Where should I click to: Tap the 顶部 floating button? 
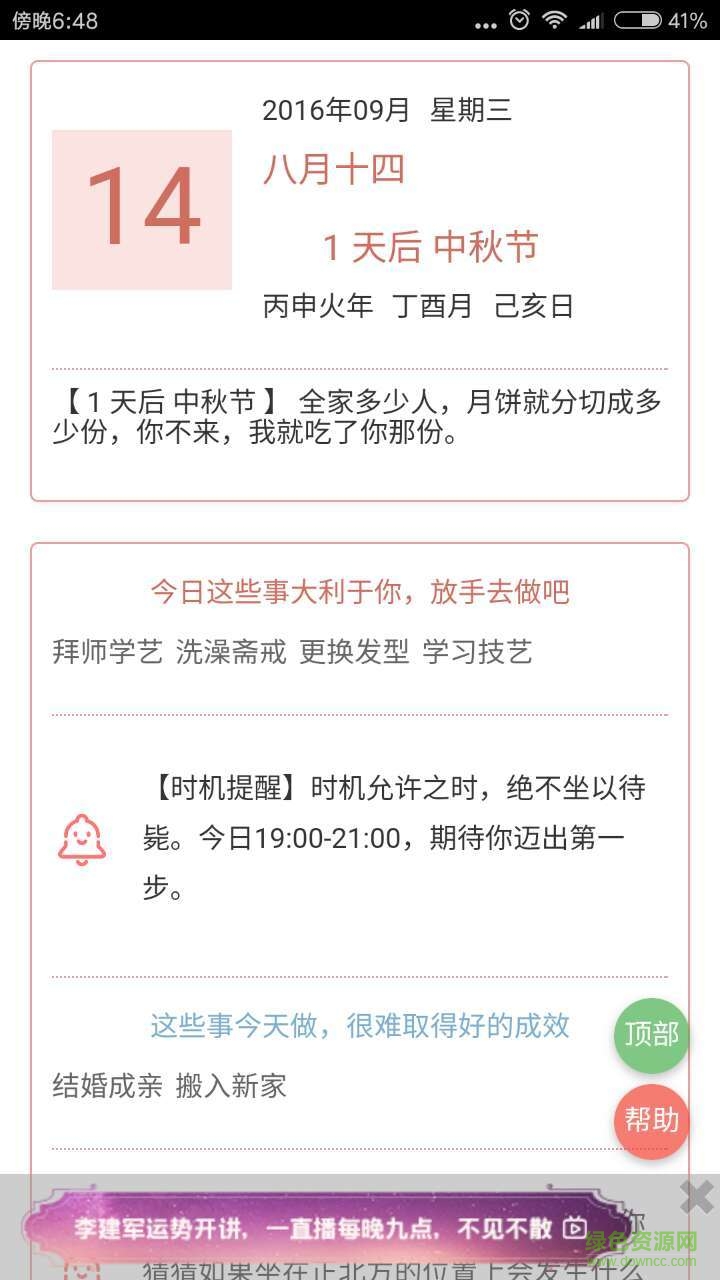pyautogui.click(x=651, y=1037)
